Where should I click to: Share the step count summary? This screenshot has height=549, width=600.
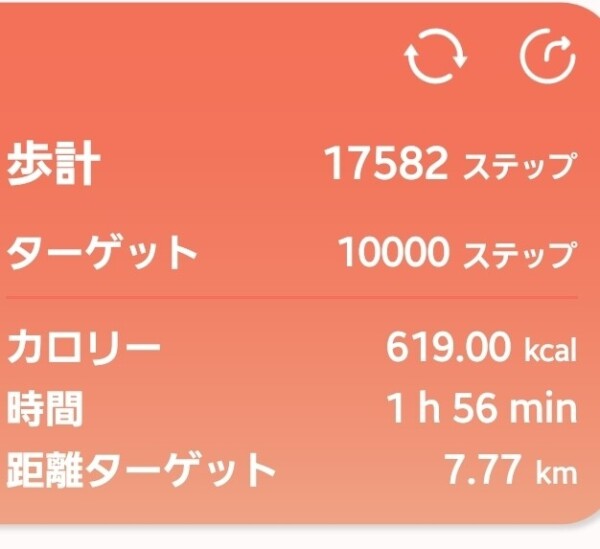tap(549, 59)
